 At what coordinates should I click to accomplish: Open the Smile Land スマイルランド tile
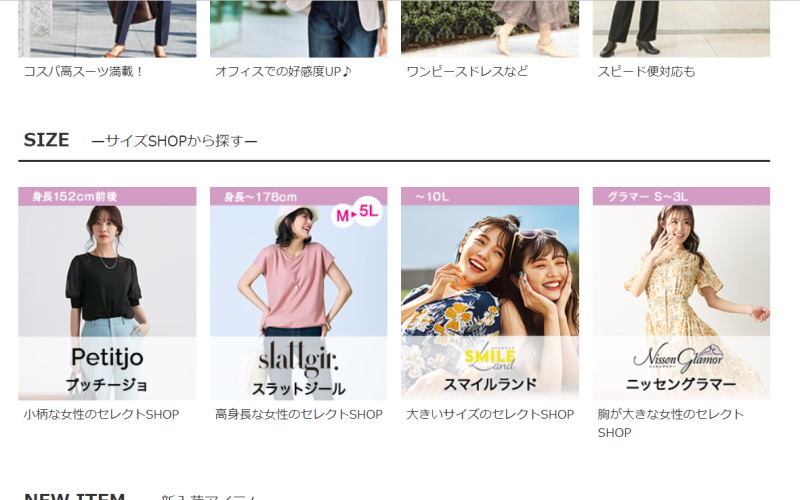[x=490, y=293]
